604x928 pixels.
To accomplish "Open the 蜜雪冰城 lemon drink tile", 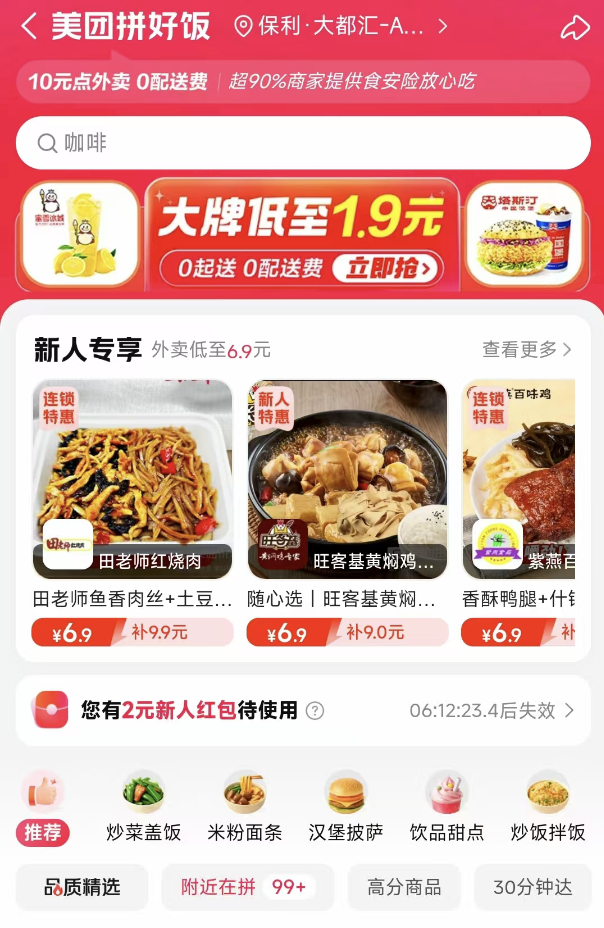I will coord(80,234).
